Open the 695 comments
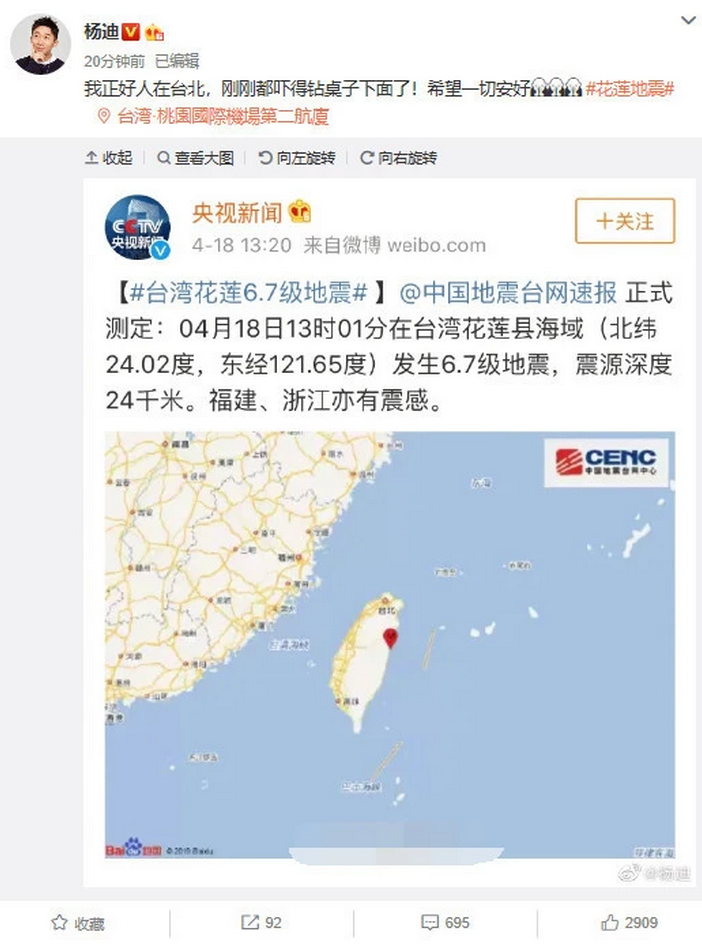This screenshot has height=951, width=702. [445, 922]
